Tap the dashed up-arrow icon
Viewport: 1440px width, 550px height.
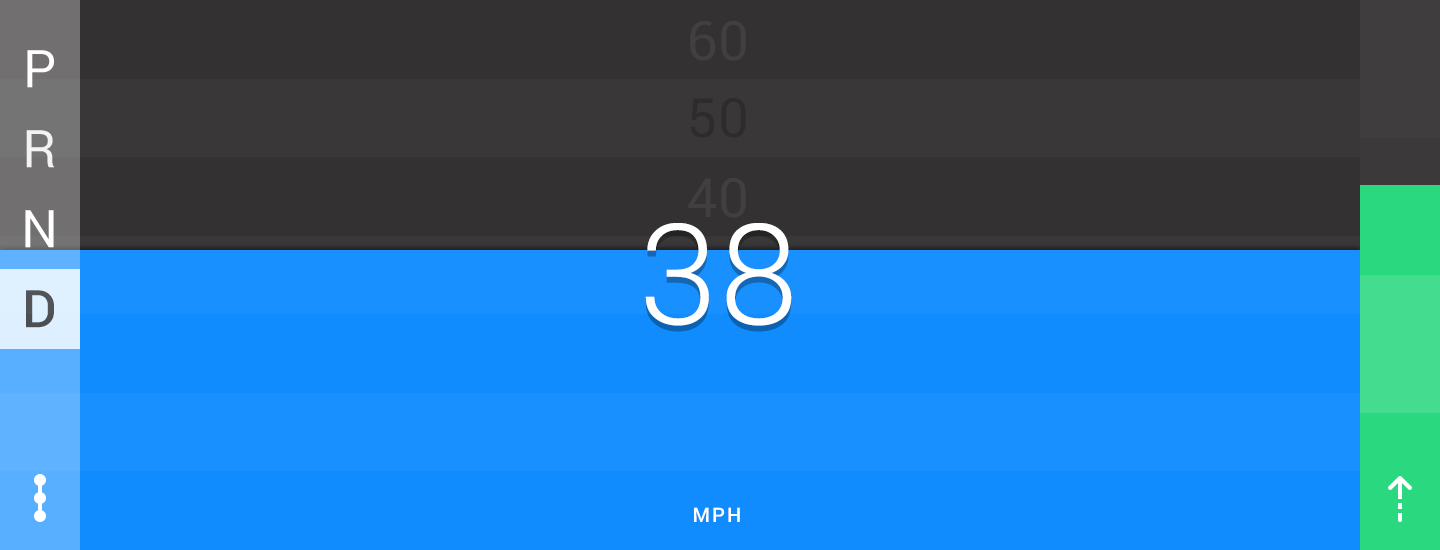[x=1400, y=498]
